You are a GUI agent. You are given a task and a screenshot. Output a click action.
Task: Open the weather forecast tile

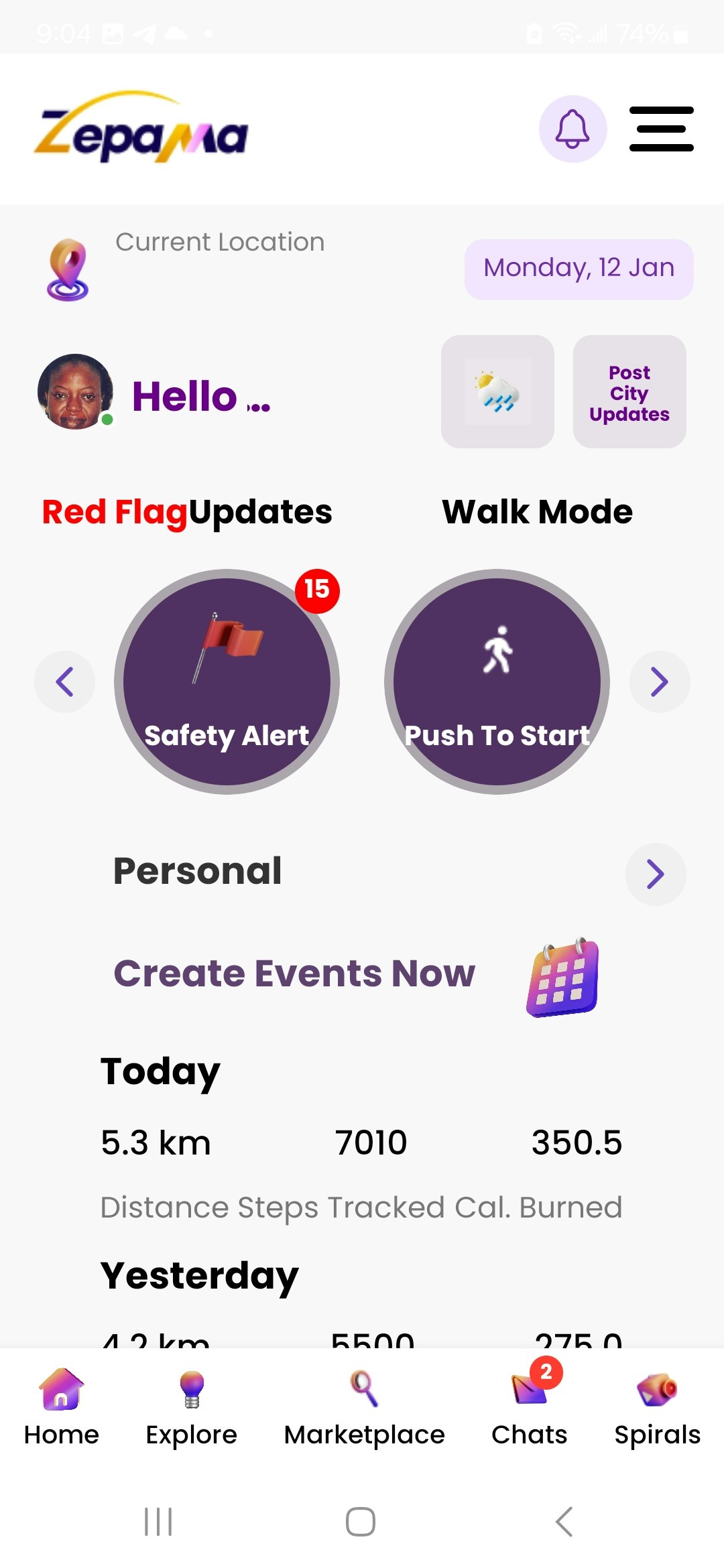click(x=497, y=391)
